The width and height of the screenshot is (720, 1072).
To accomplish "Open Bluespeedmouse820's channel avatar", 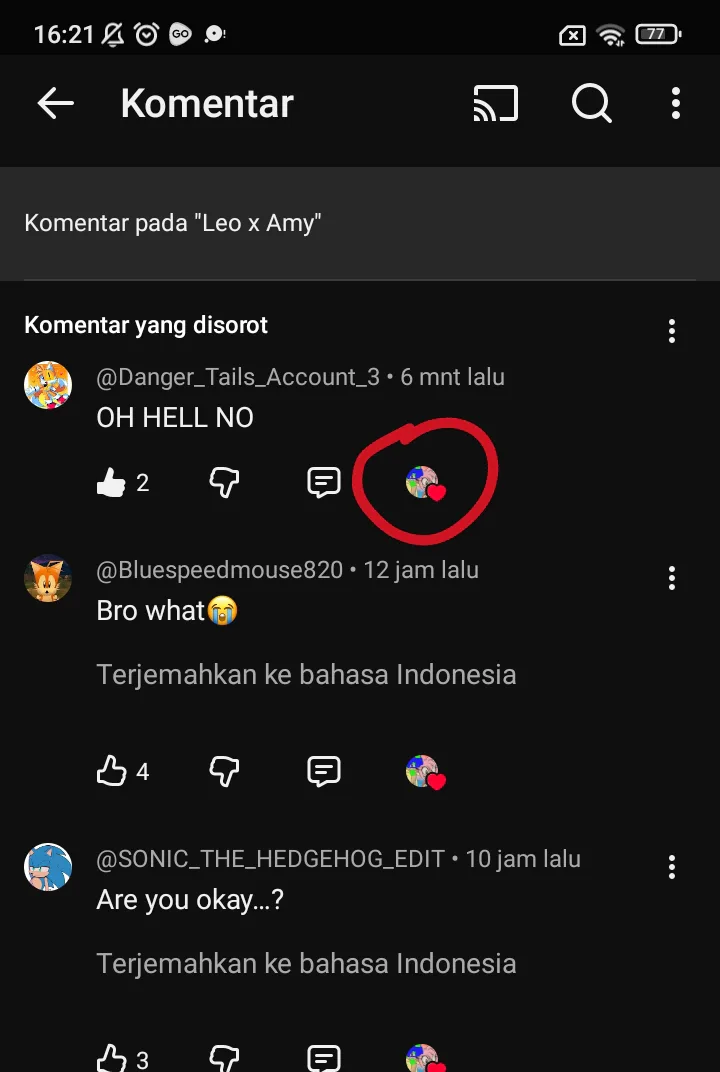I will coord(48,578).
